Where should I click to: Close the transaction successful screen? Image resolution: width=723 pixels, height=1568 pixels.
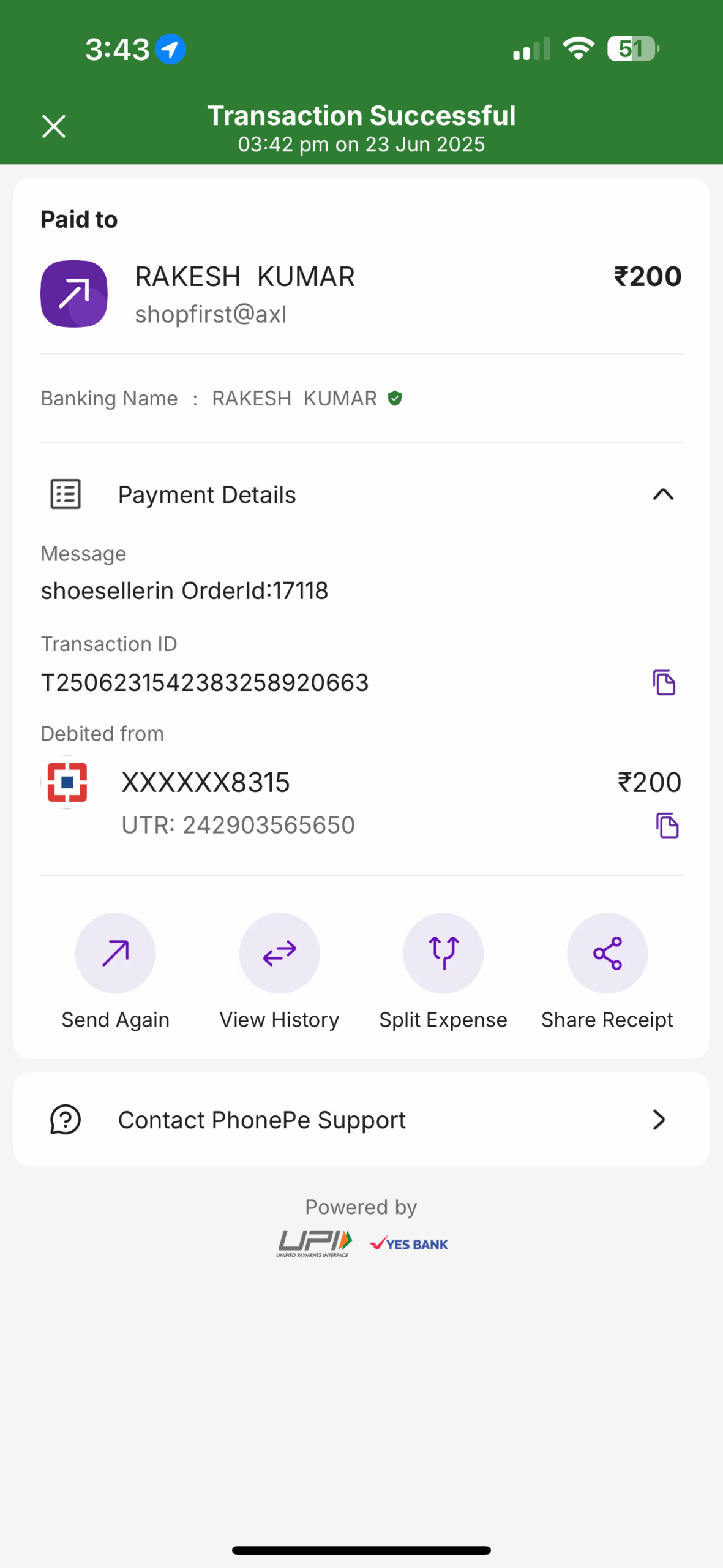pyautogui.click(x=54, y=127)
